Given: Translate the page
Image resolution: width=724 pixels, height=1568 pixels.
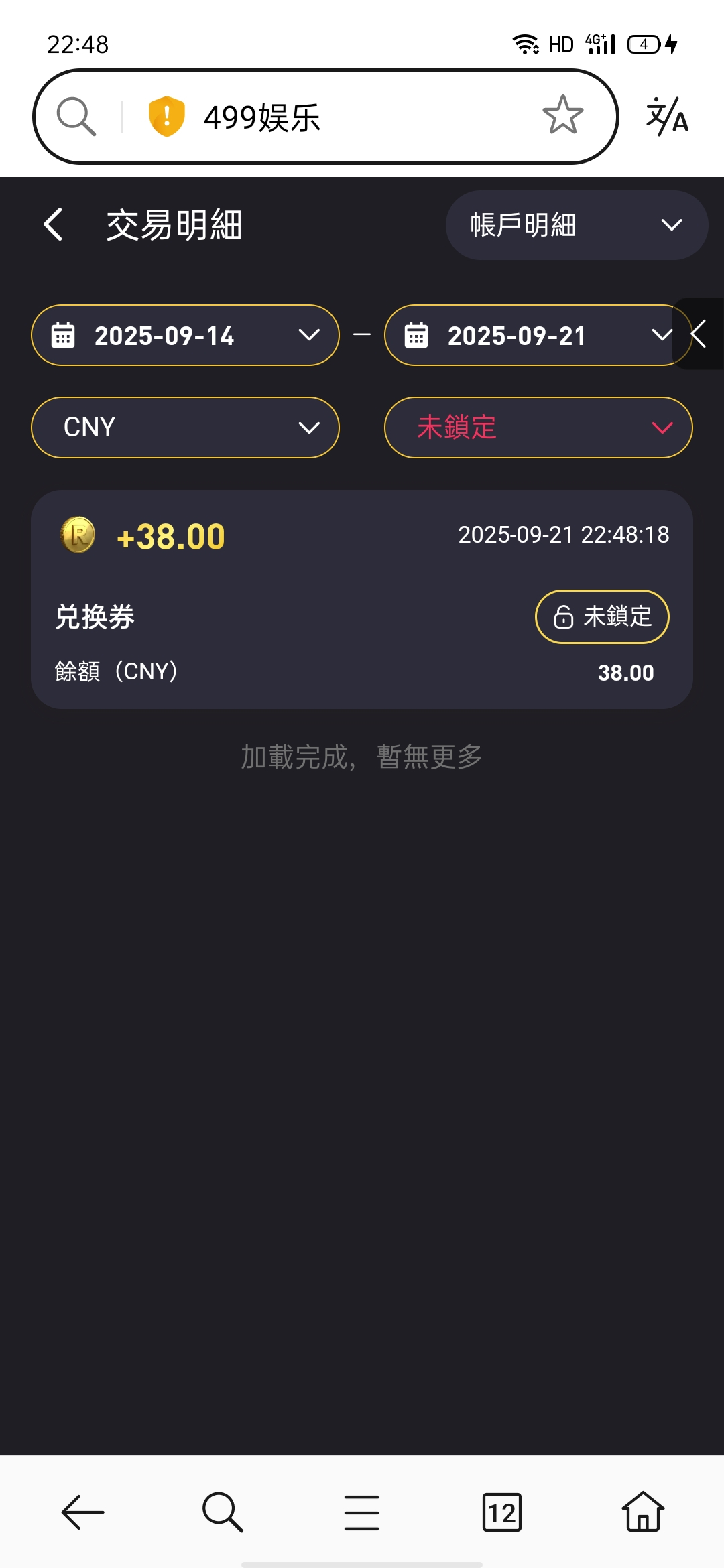Looking at the screenshot, I should click(667, 117).
